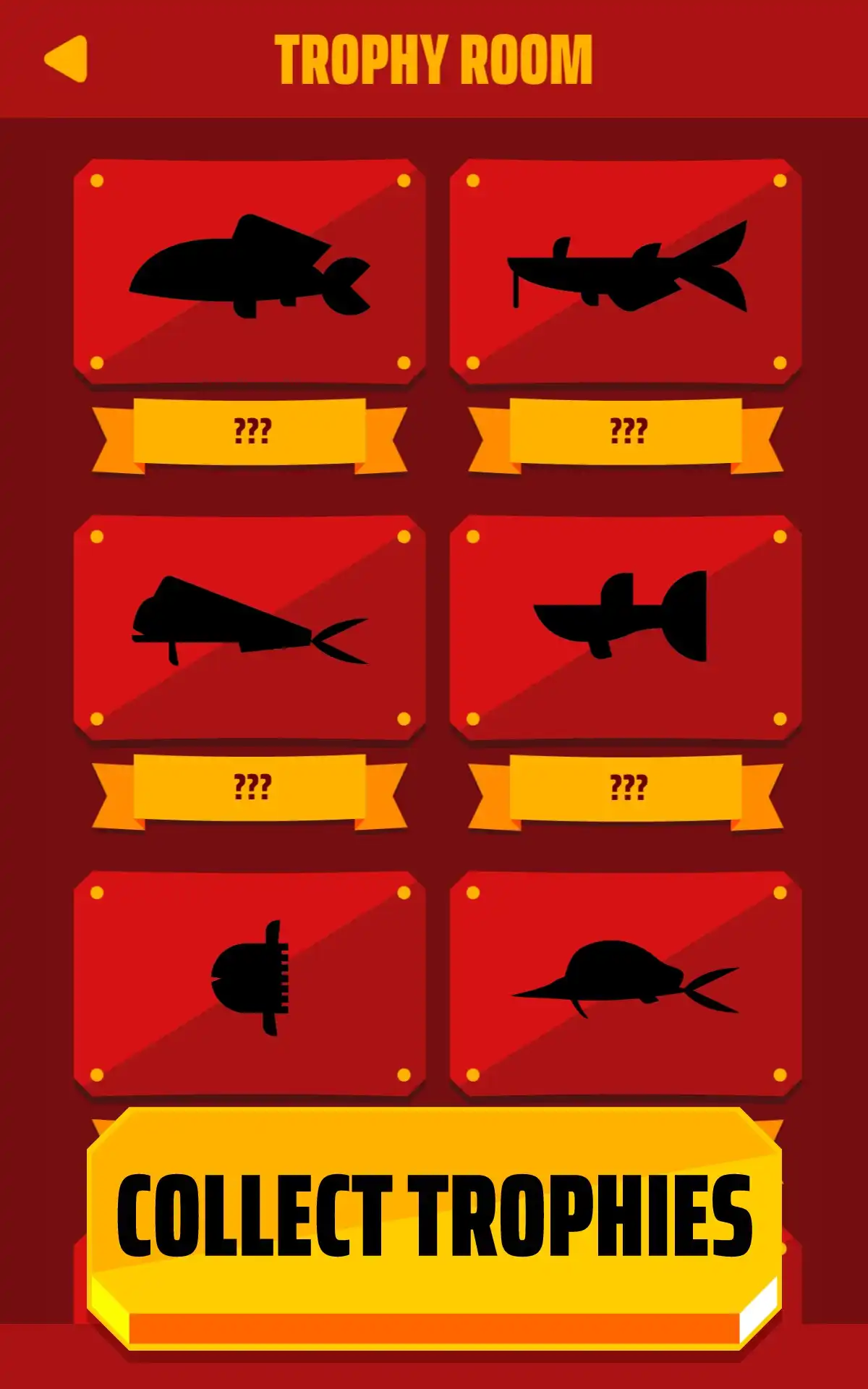Screen dimensions: 868x1389
Task: Open the mahi-mahi silhouette trophy plaque
Action: pyautogui.click(x=250, y=628)
